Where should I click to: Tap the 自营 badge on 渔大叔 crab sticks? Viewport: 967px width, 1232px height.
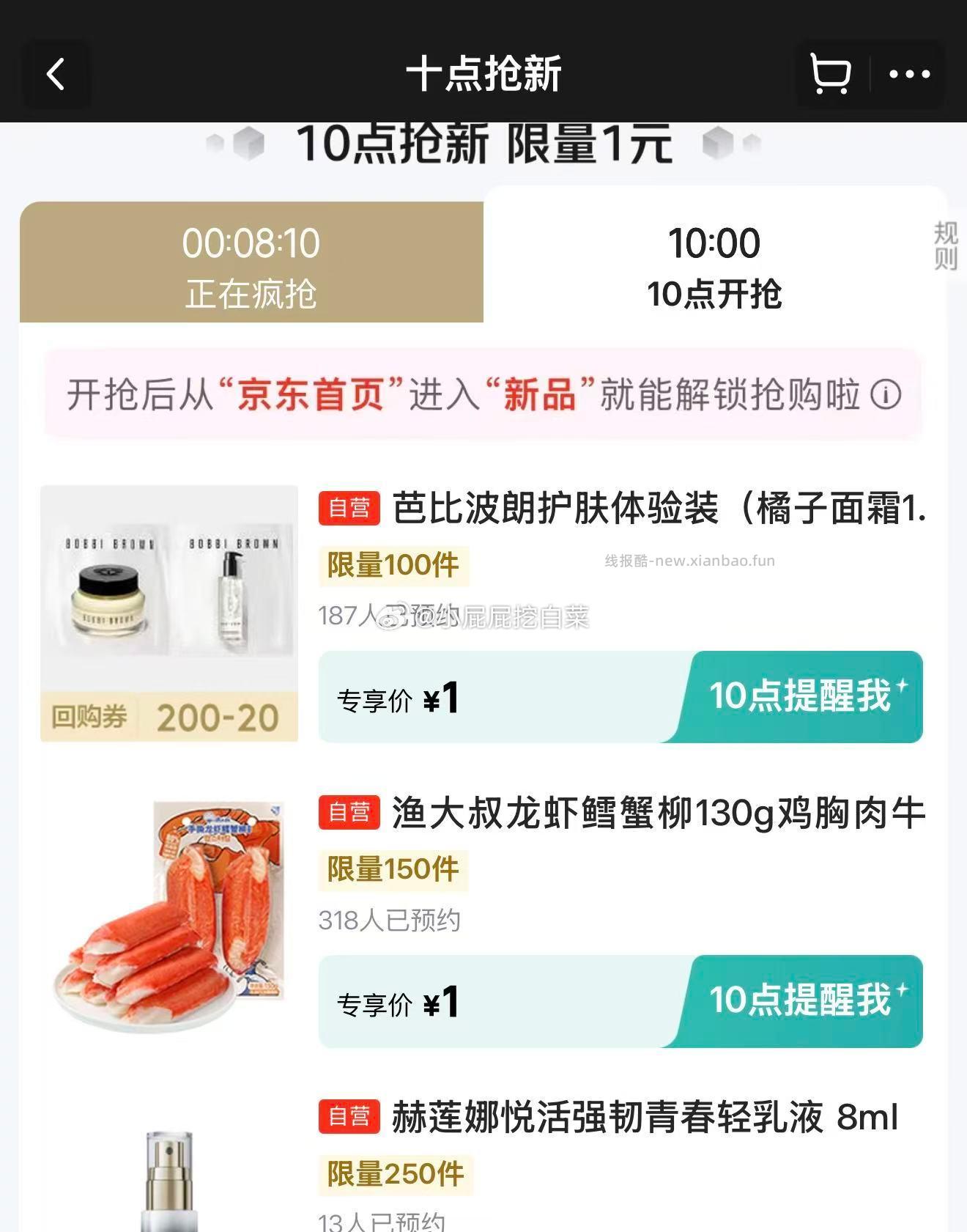[350, 811]
